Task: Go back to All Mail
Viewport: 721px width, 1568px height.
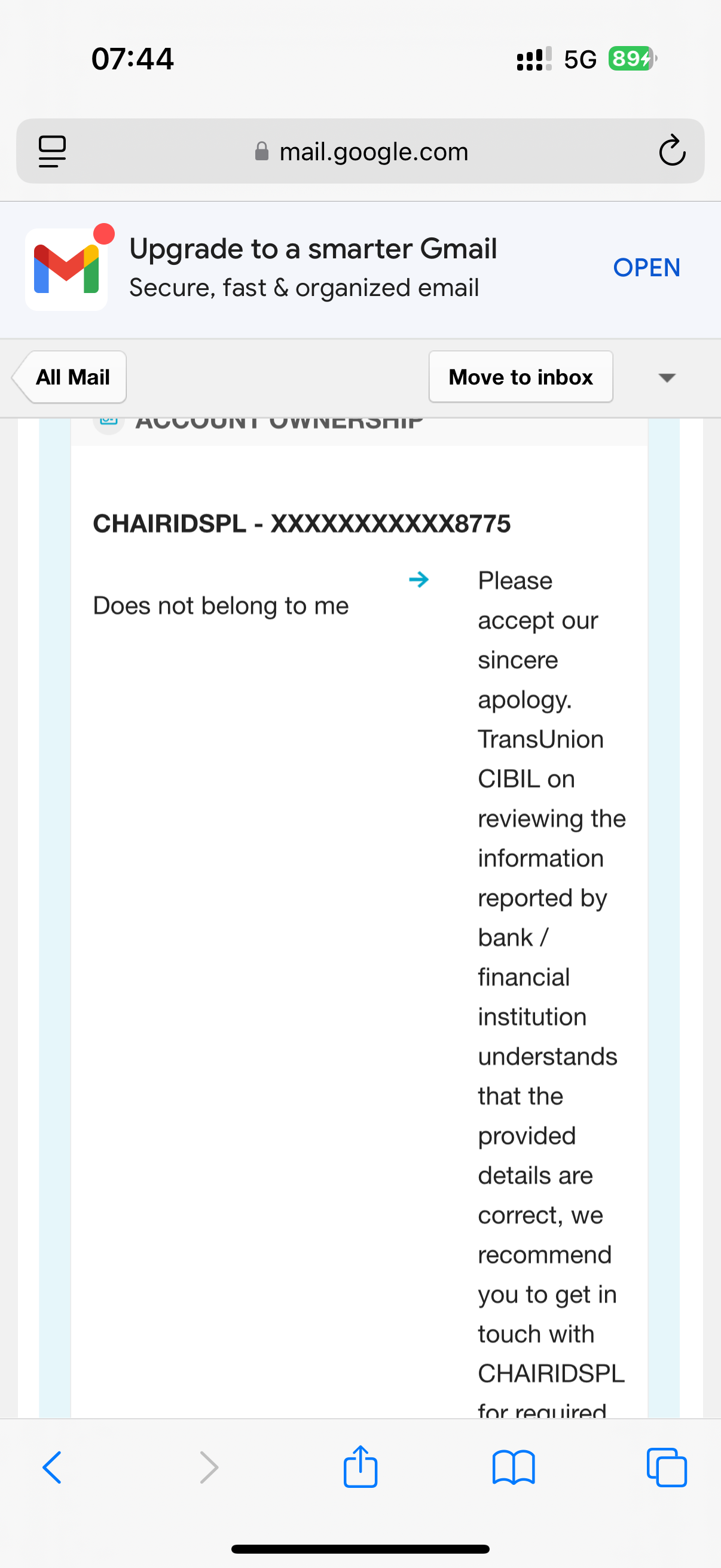Action: click(x=72, y=377)
